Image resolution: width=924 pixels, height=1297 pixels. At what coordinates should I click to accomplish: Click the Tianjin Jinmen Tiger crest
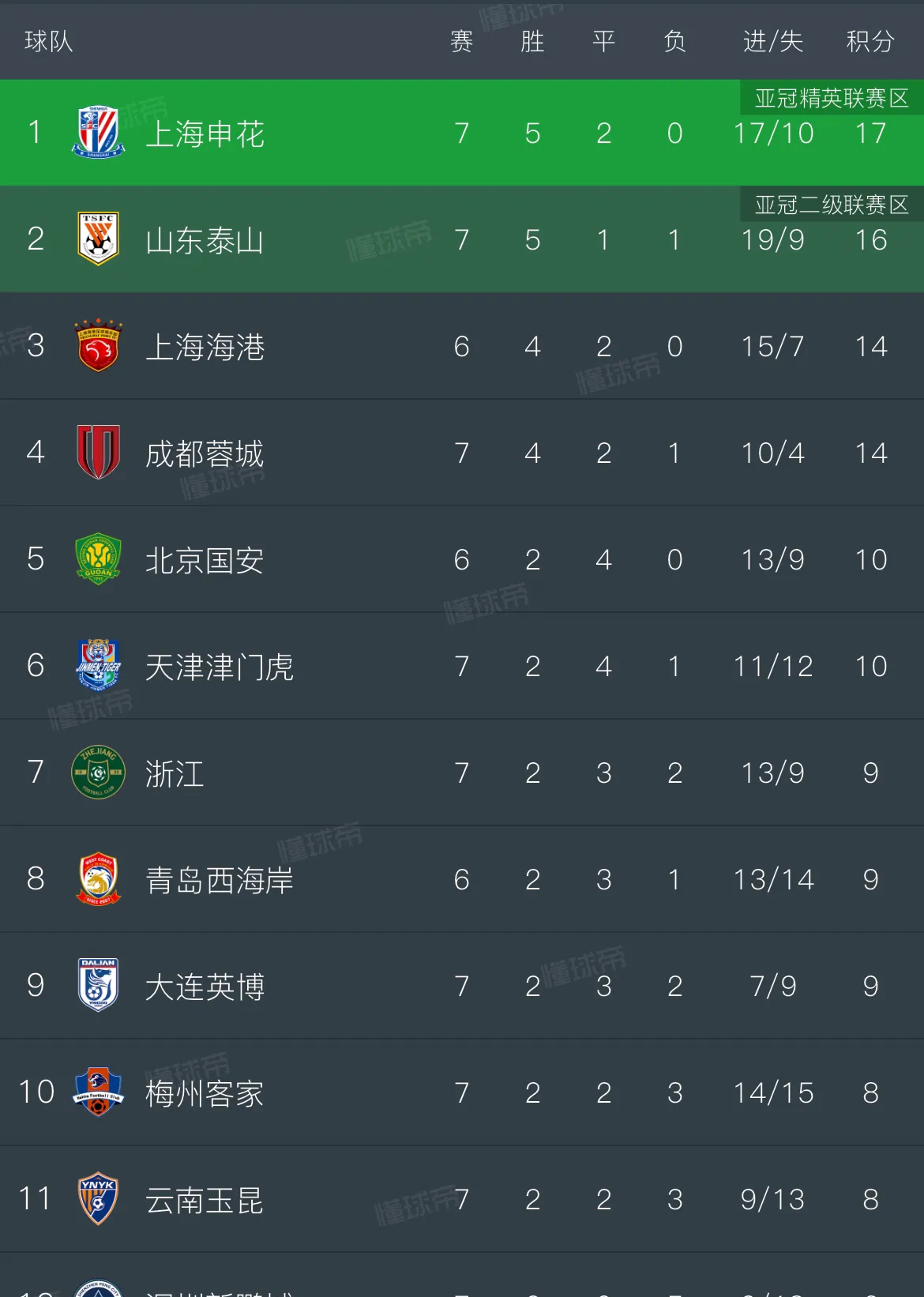pyautogui.click(x=97, y=666)
